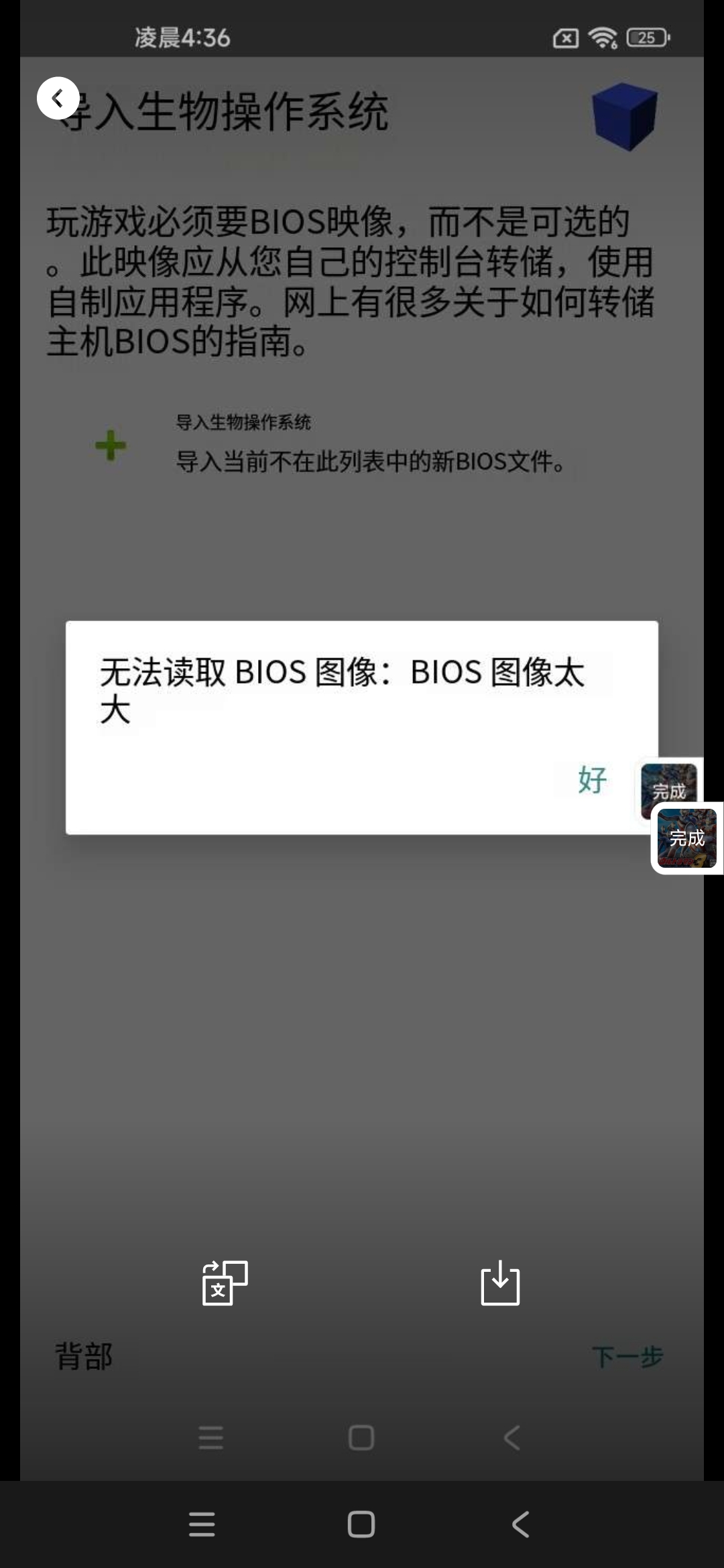Go back using the round arrow button
Image resolution: width=724 pixels, height=1568 pixels.
point(58,99)
